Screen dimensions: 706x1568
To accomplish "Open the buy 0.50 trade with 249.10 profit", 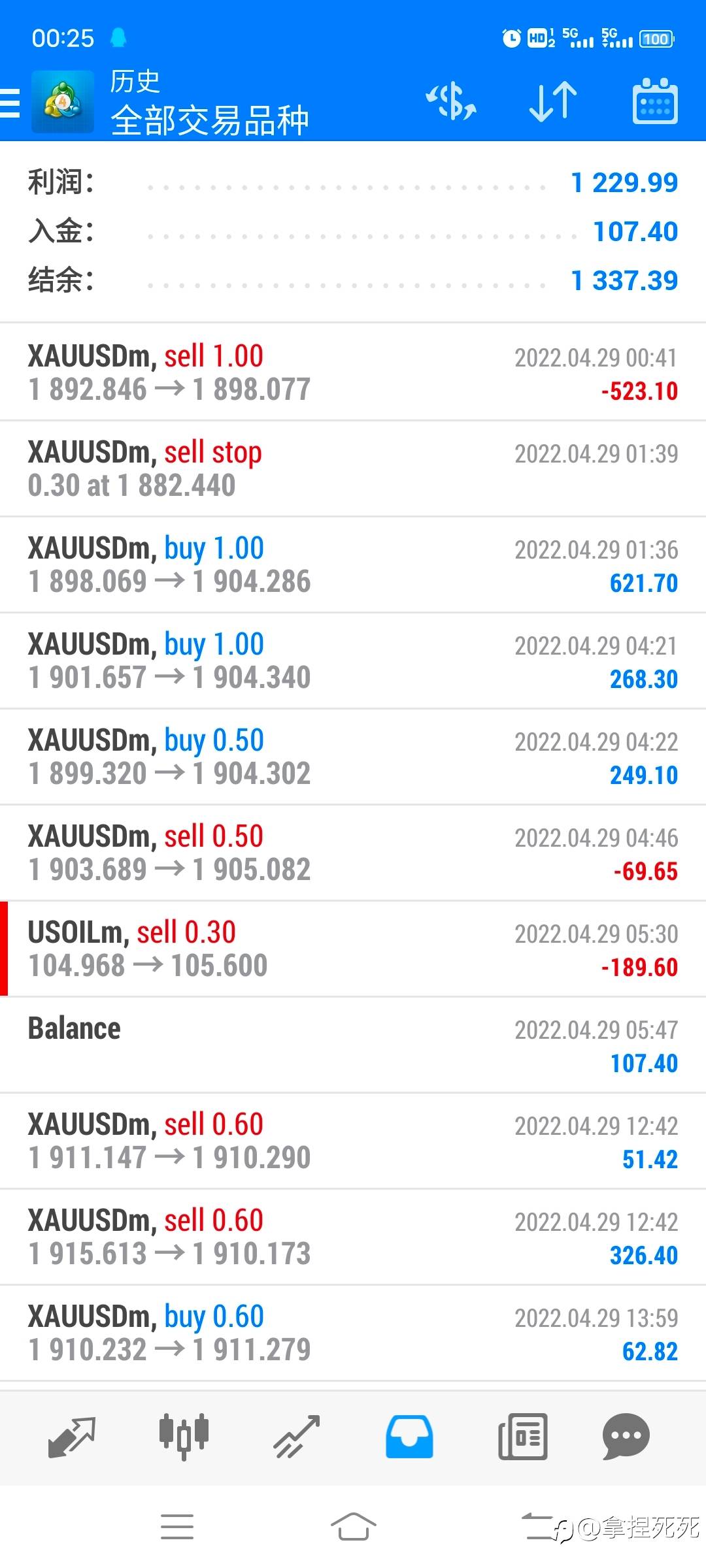I will (353, 757).
